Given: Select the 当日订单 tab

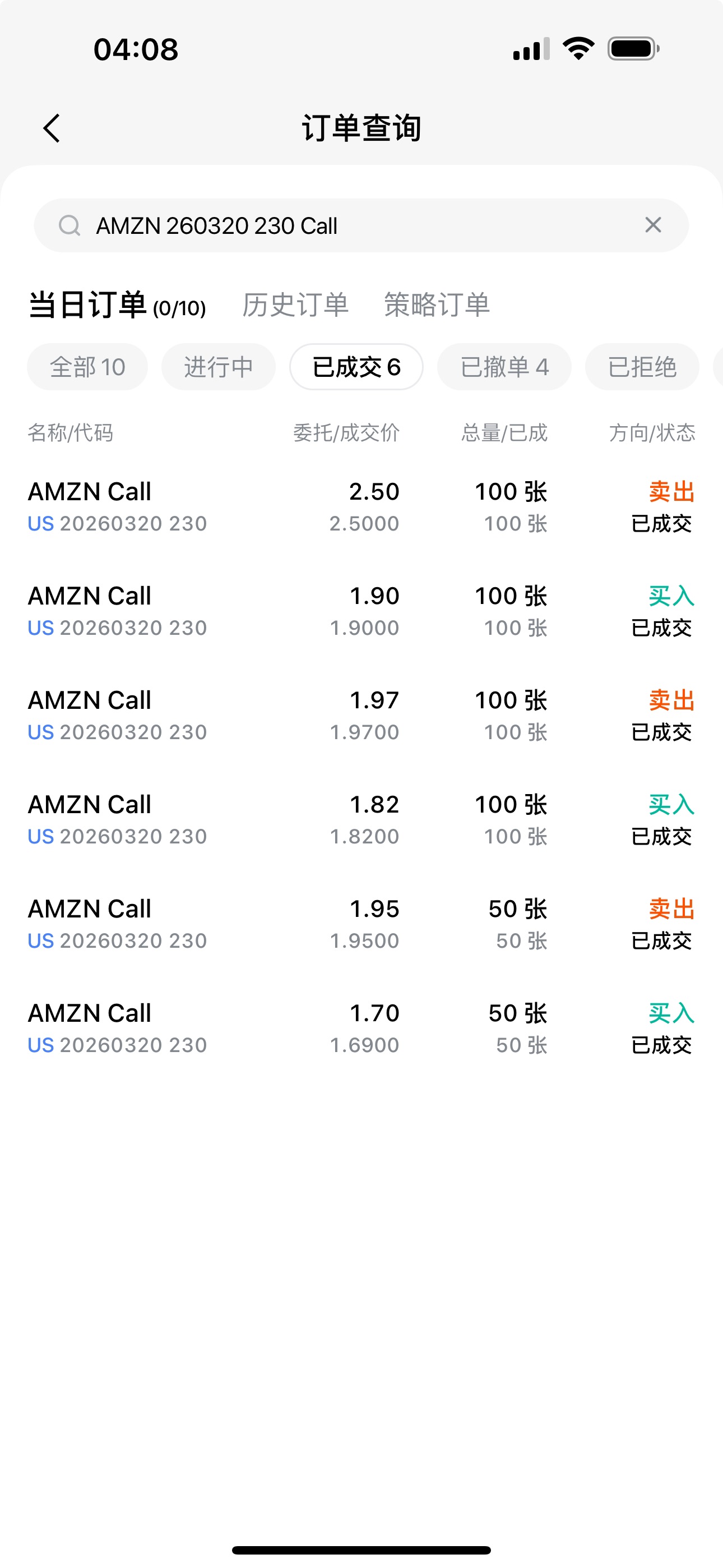Looking at the screenshot, I should pos(117,305).
